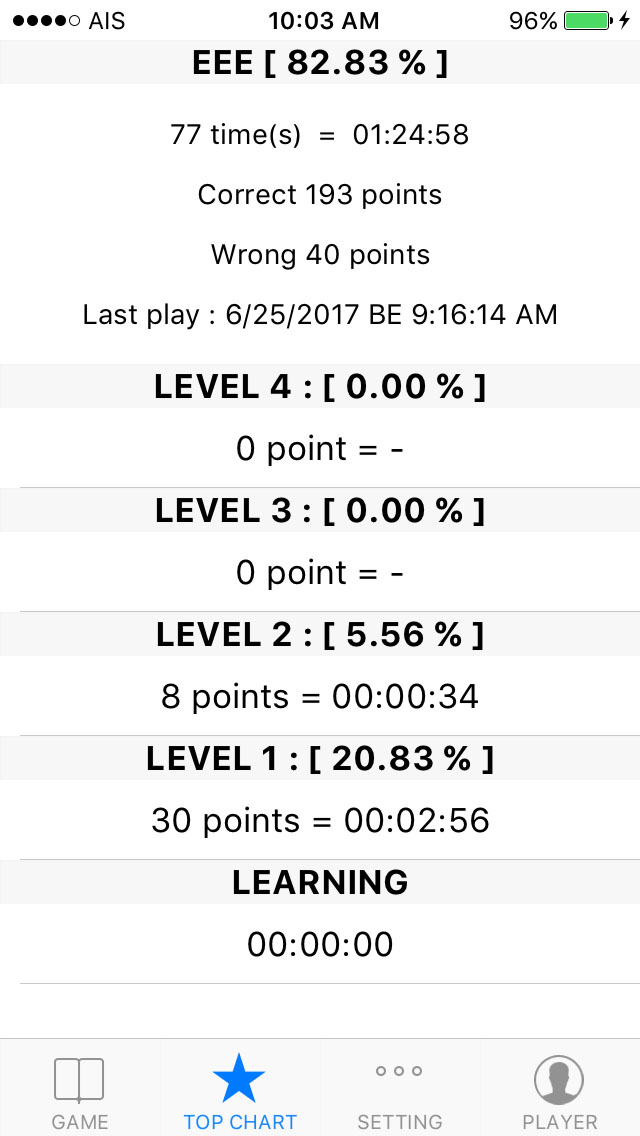This screenshot has width=640, height=1136.
Task: Switch to the Game tab
Action: 80,1089
